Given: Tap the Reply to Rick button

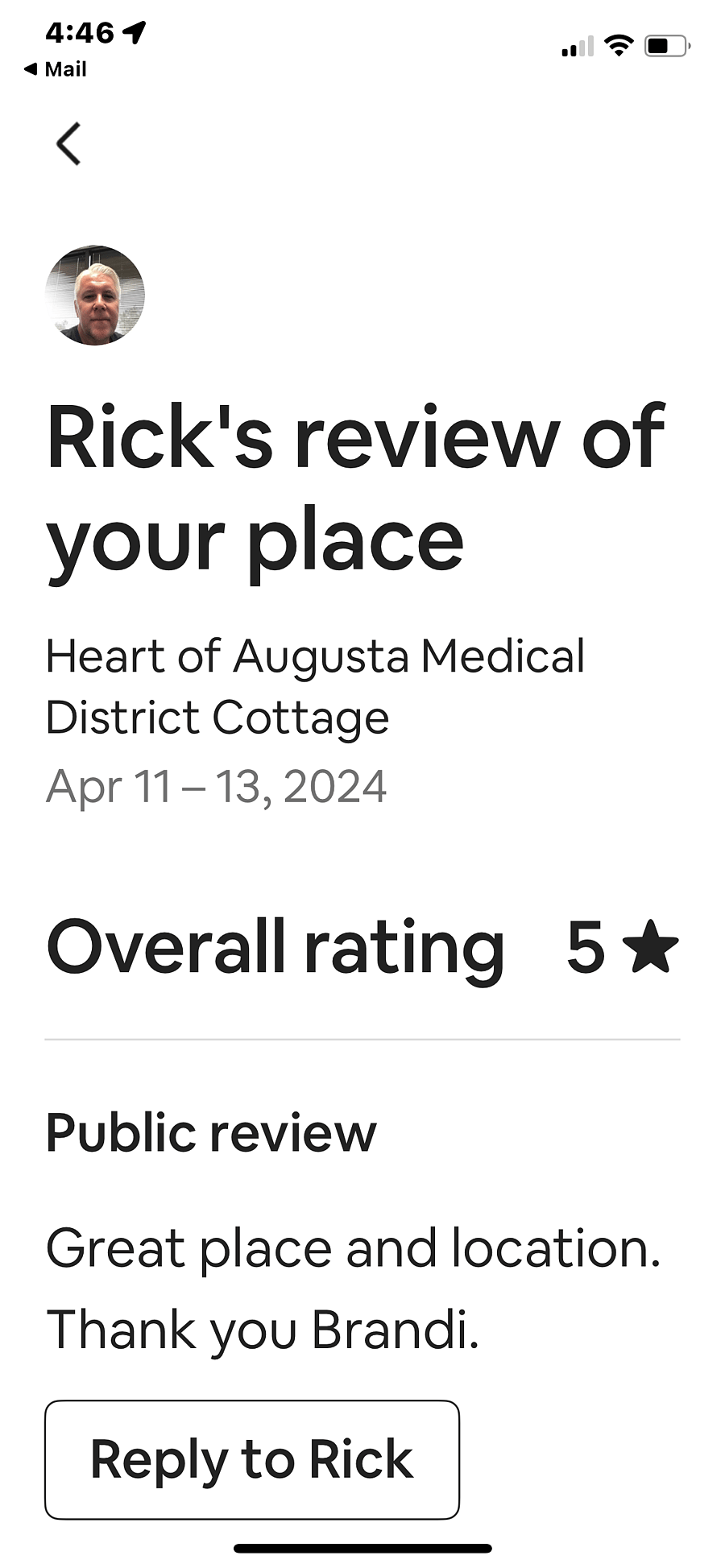Looking at the screenshot, I should click(x=252, y=1459).
